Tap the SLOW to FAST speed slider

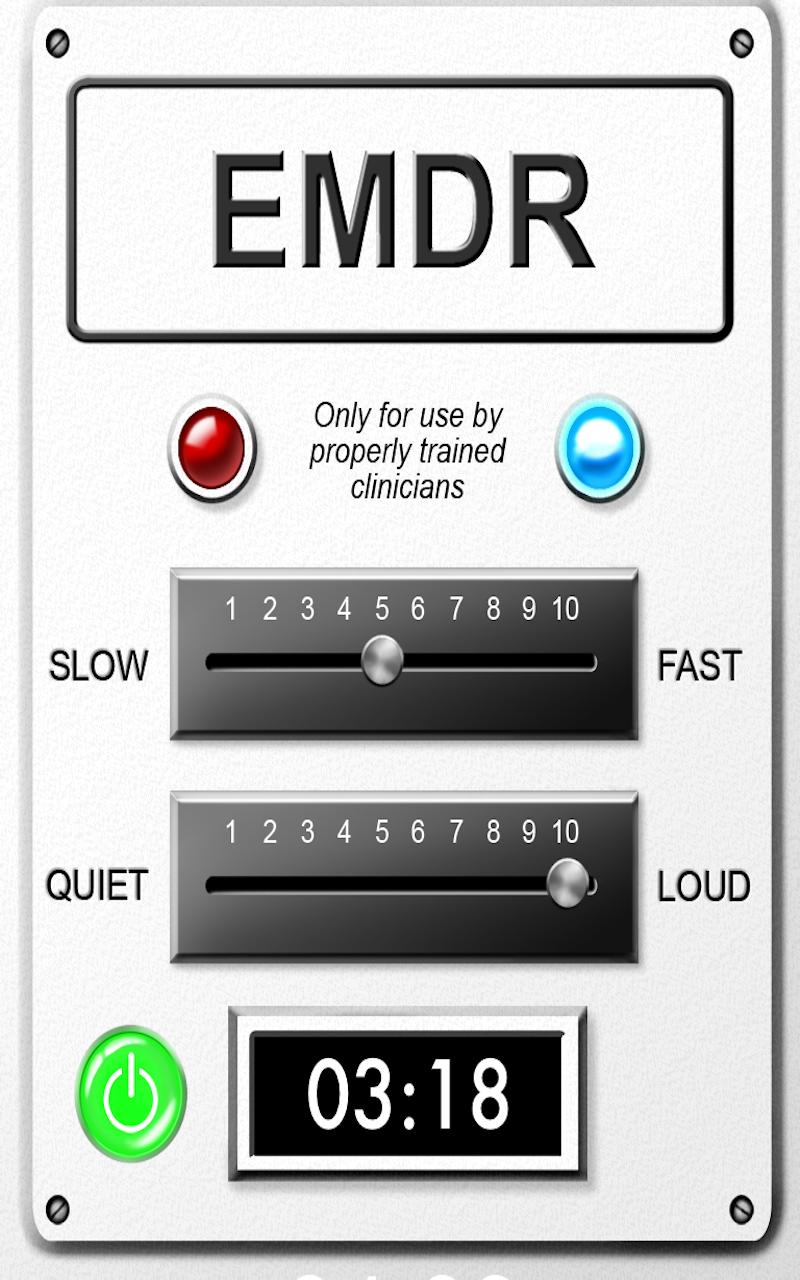click(x=382, y=661)
